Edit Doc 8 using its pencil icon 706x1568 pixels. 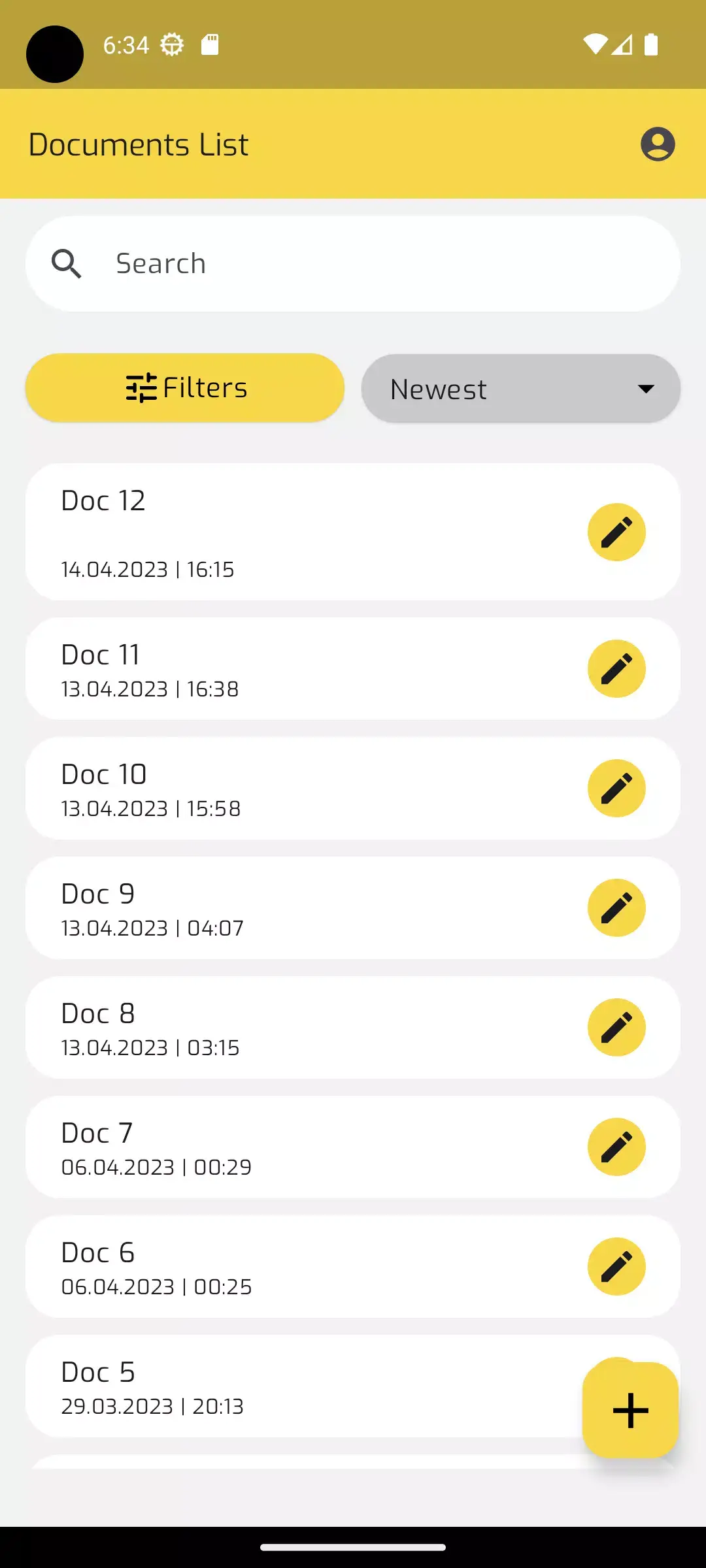click(x=616, y=1027)
